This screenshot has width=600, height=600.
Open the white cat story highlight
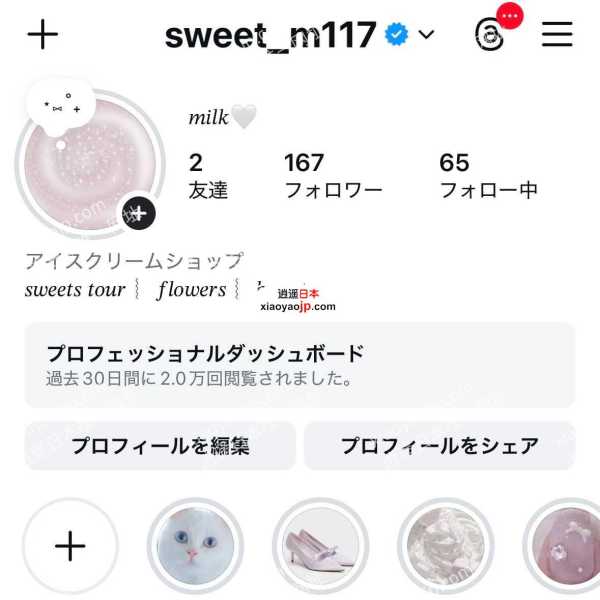pos(195,546)
